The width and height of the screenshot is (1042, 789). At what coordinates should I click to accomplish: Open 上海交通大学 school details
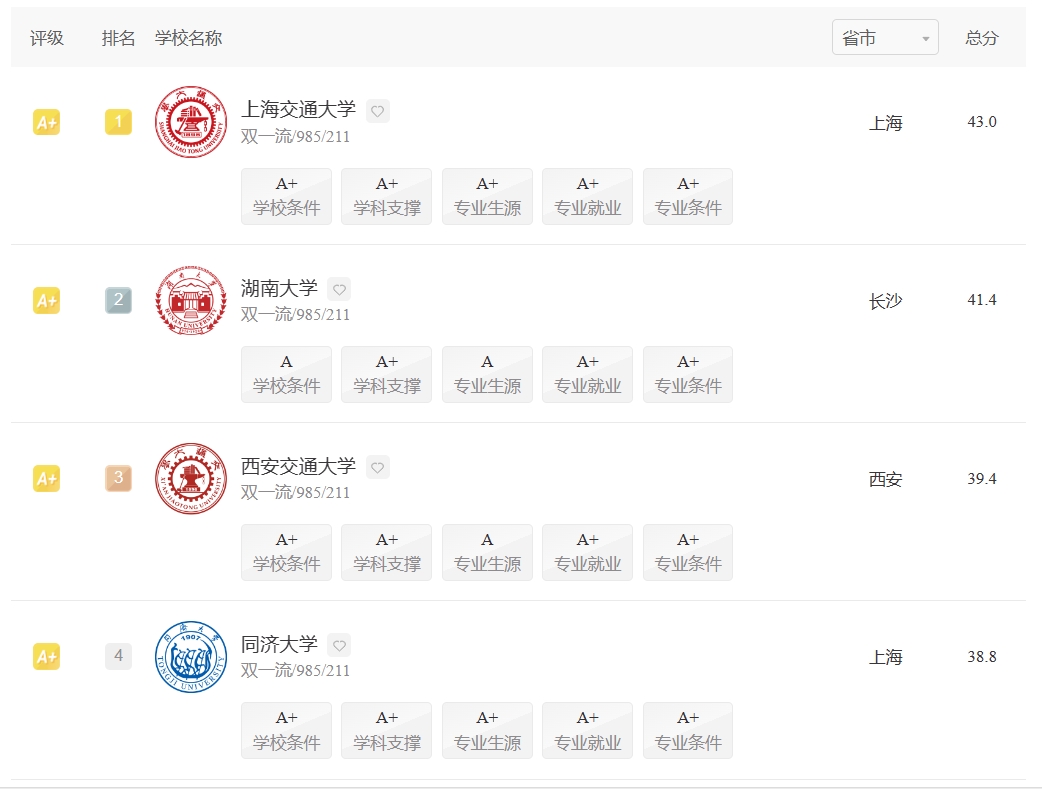(x=298, y=110)
